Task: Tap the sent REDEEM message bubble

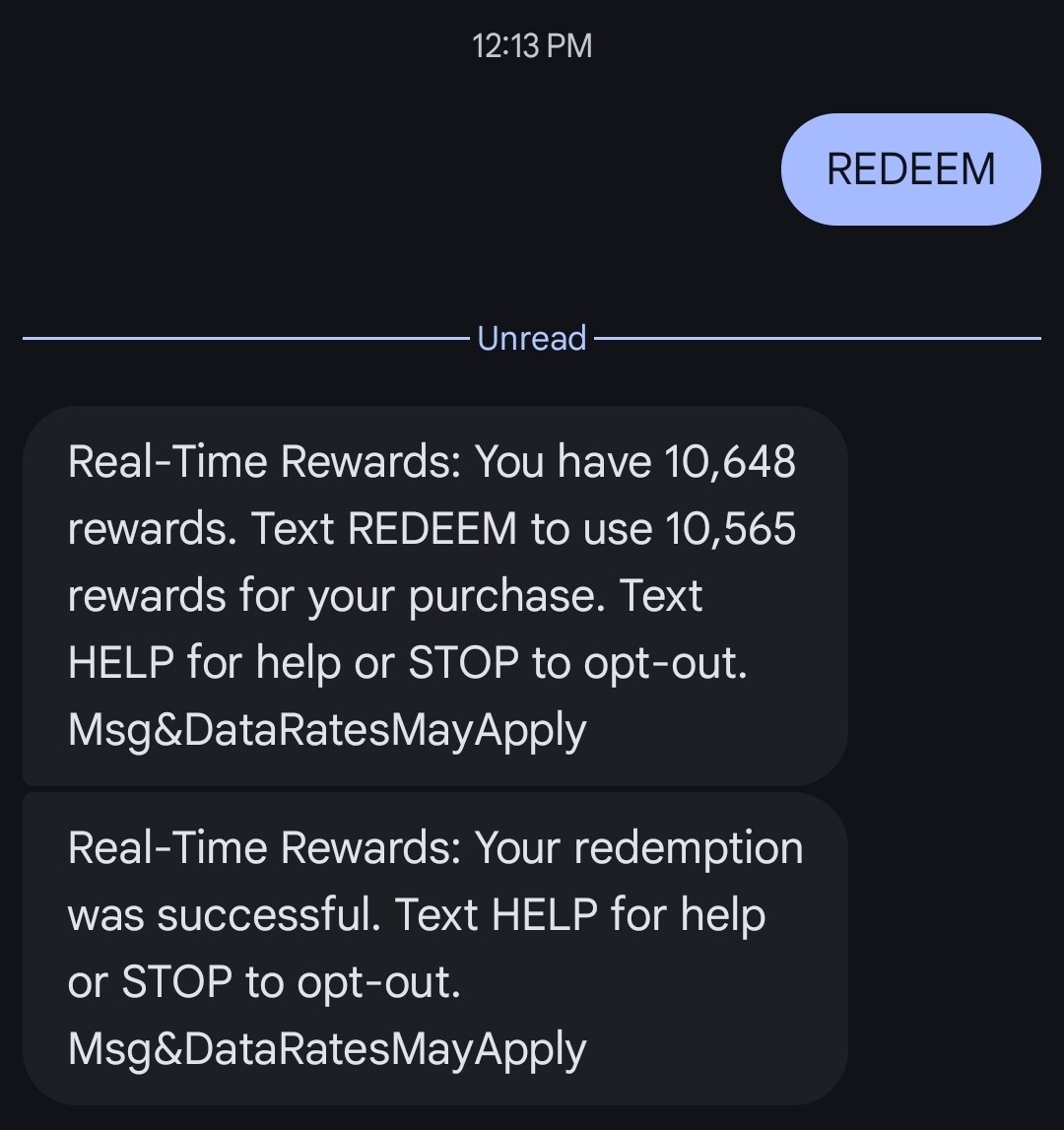Action: coord(910,169)
